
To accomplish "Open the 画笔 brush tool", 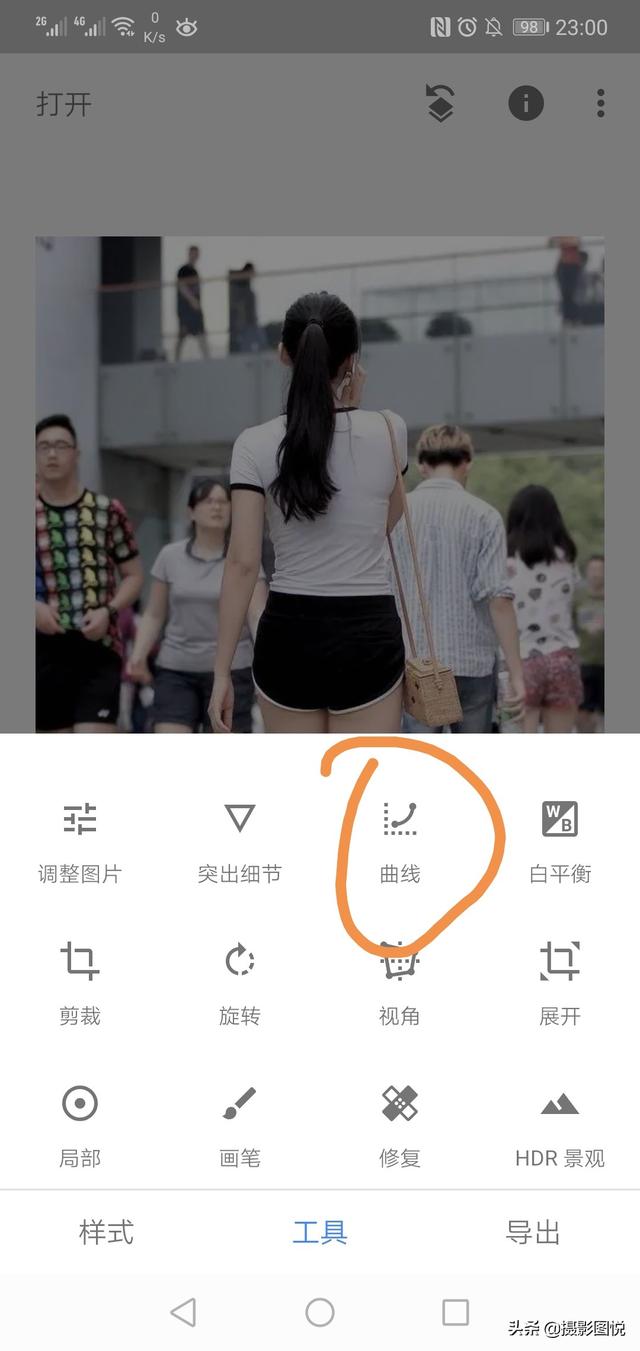I will coord(240,1128).
